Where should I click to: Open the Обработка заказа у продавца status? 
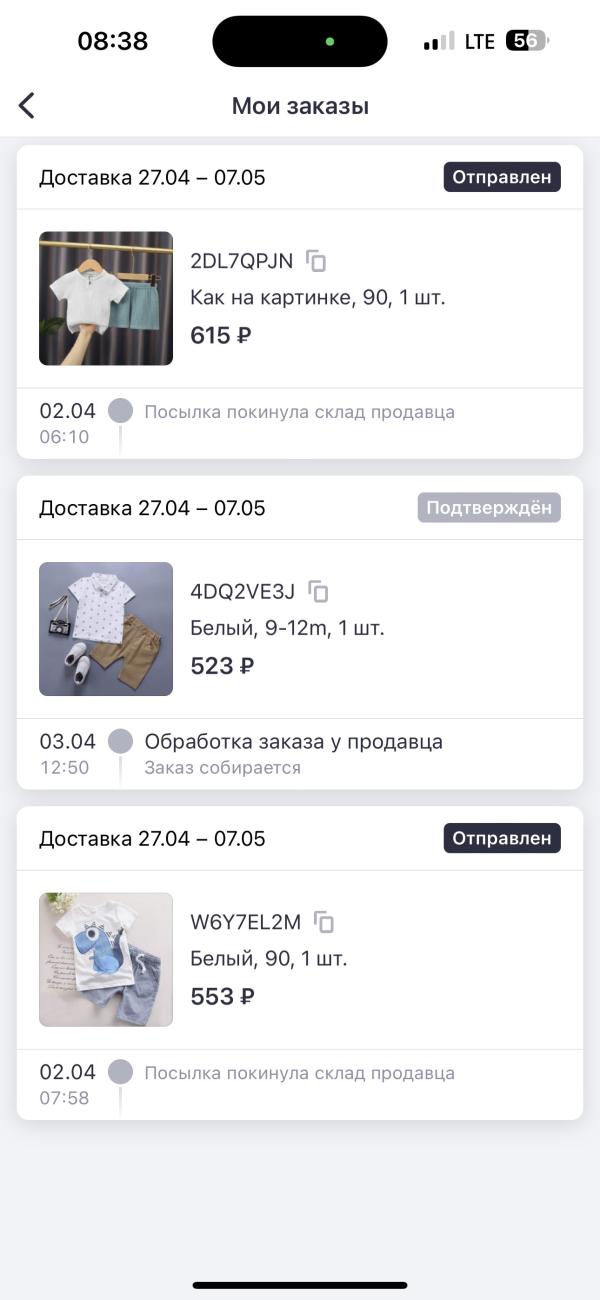(293, 742)
